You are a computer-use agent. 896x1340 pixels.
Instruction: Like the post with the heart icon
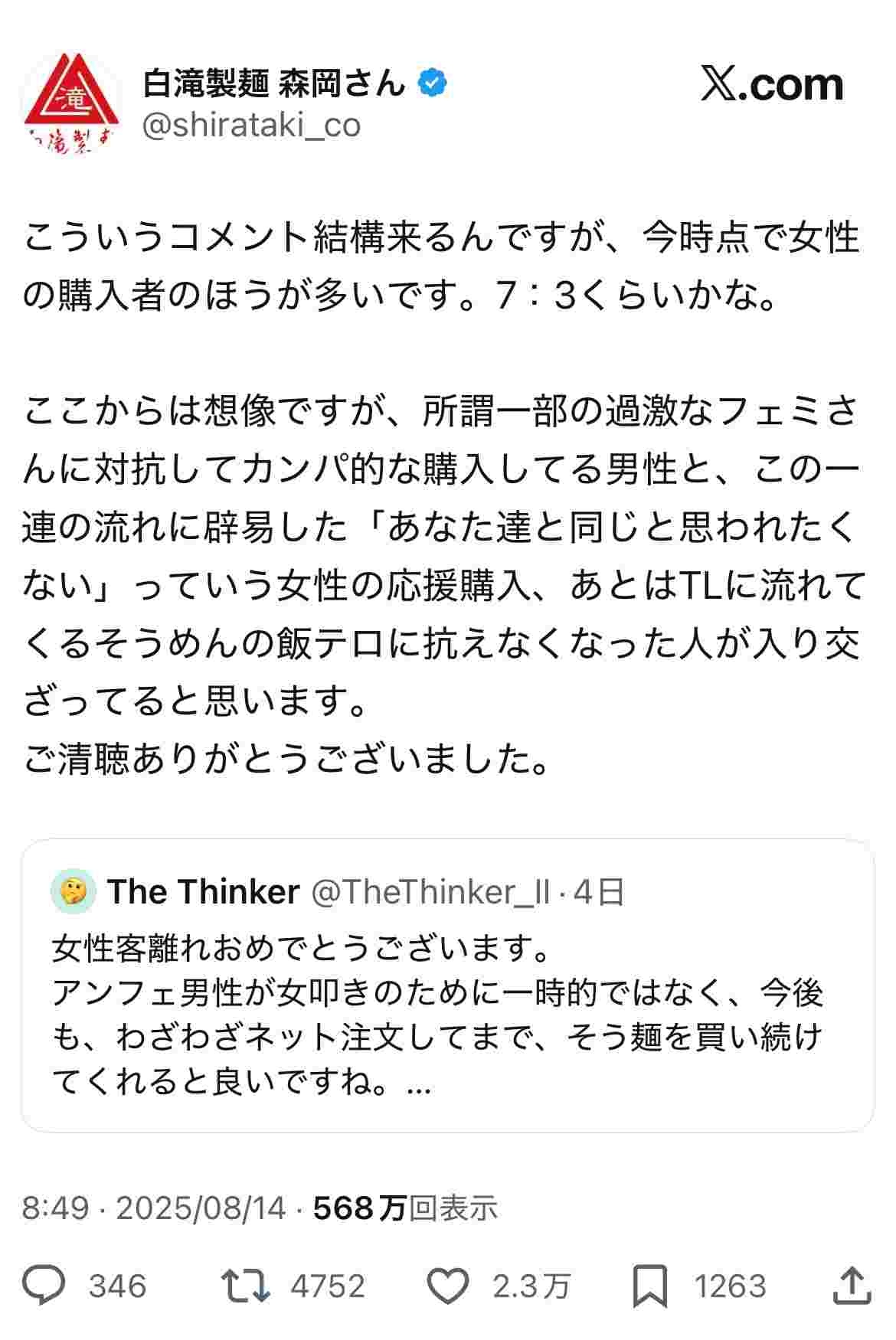coord(447,1286)
